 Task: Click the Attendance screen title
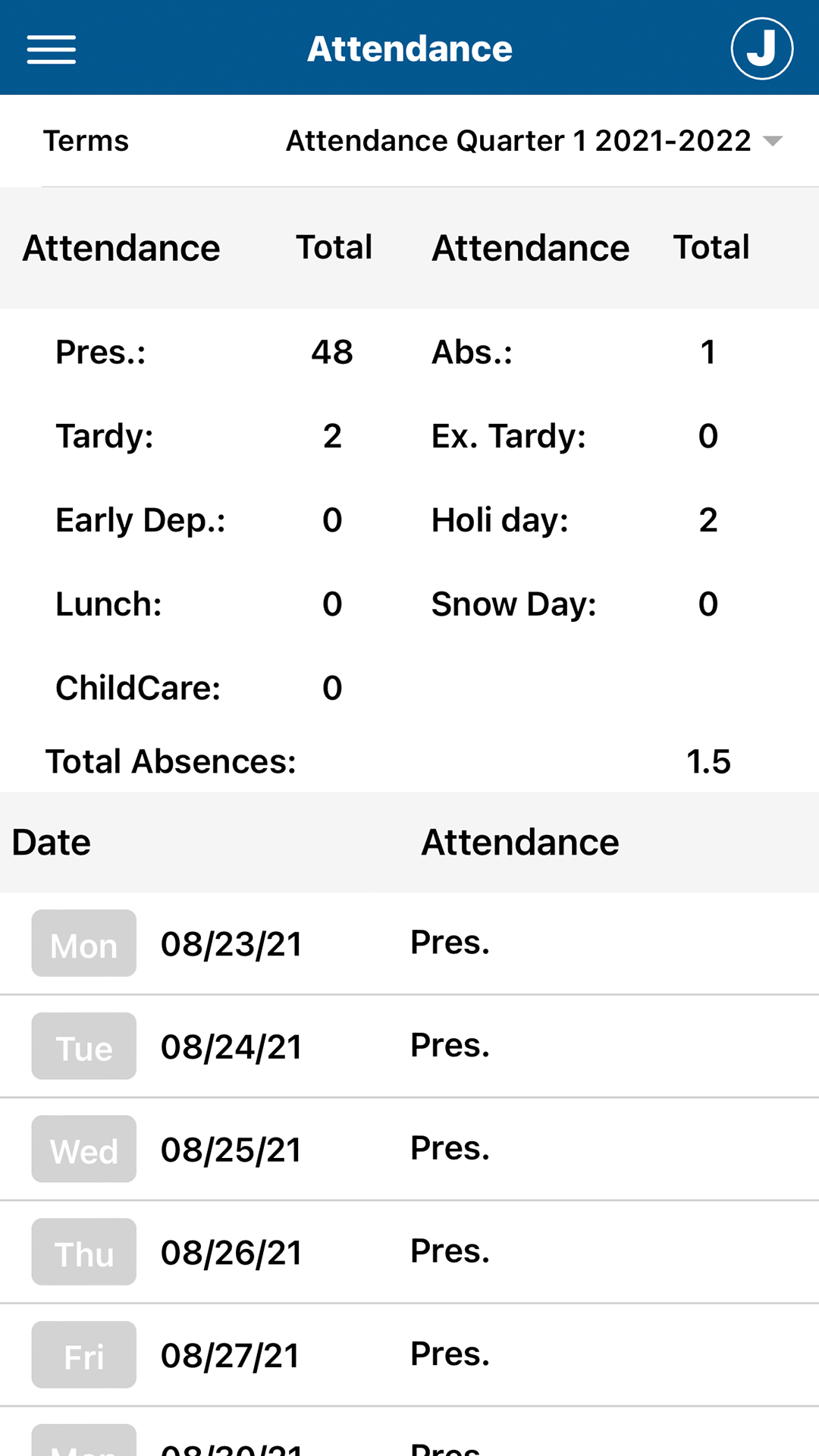pyautogui.click(x=409, y=48)
